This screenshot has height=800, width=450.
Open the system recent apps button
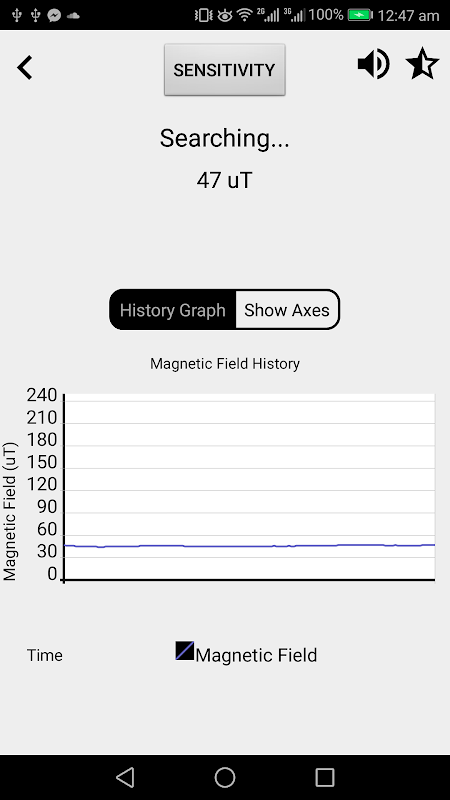(x=324, y=778)
